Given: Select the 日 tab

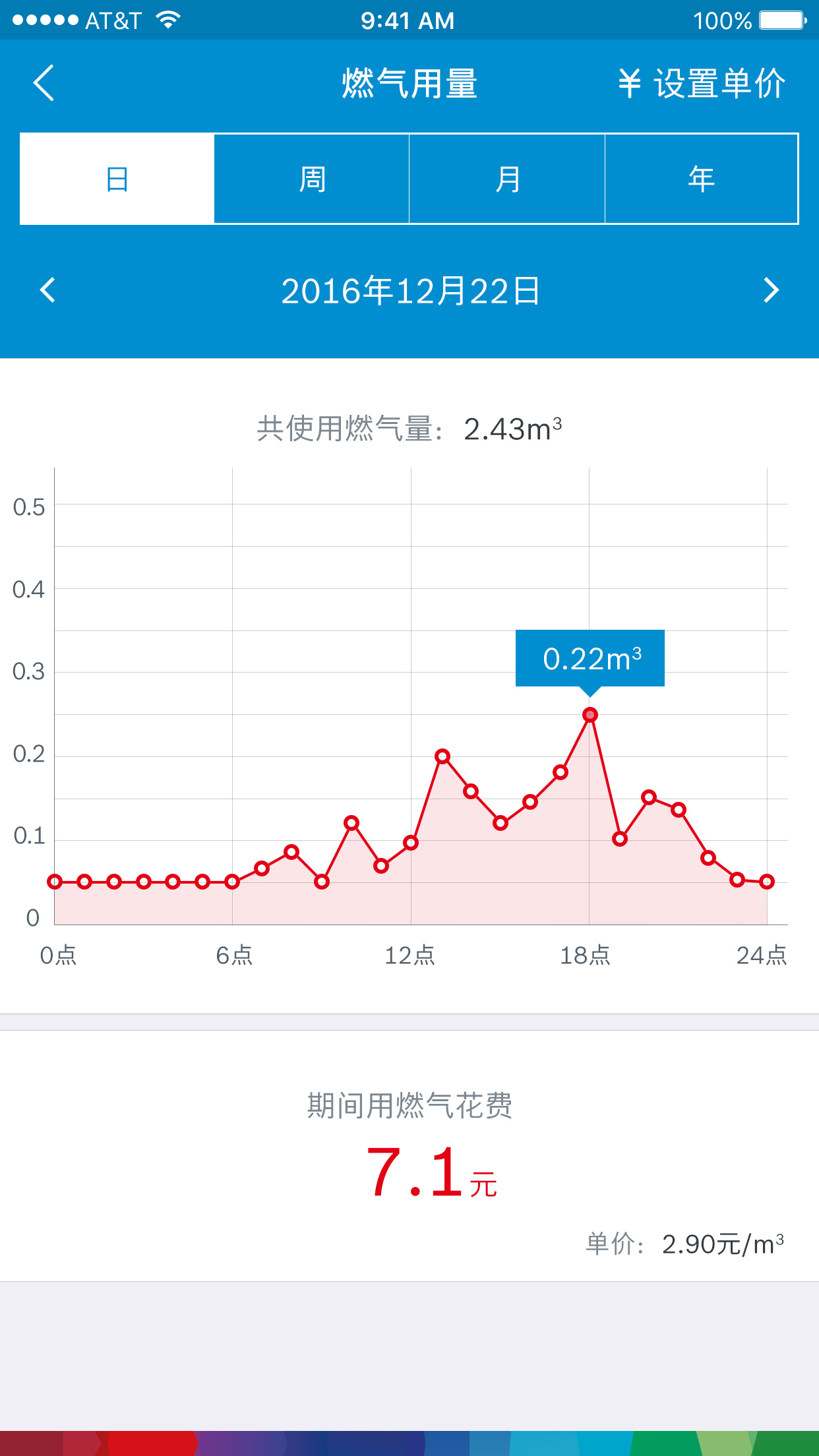Looking at the screenshot, I should 117,179.
